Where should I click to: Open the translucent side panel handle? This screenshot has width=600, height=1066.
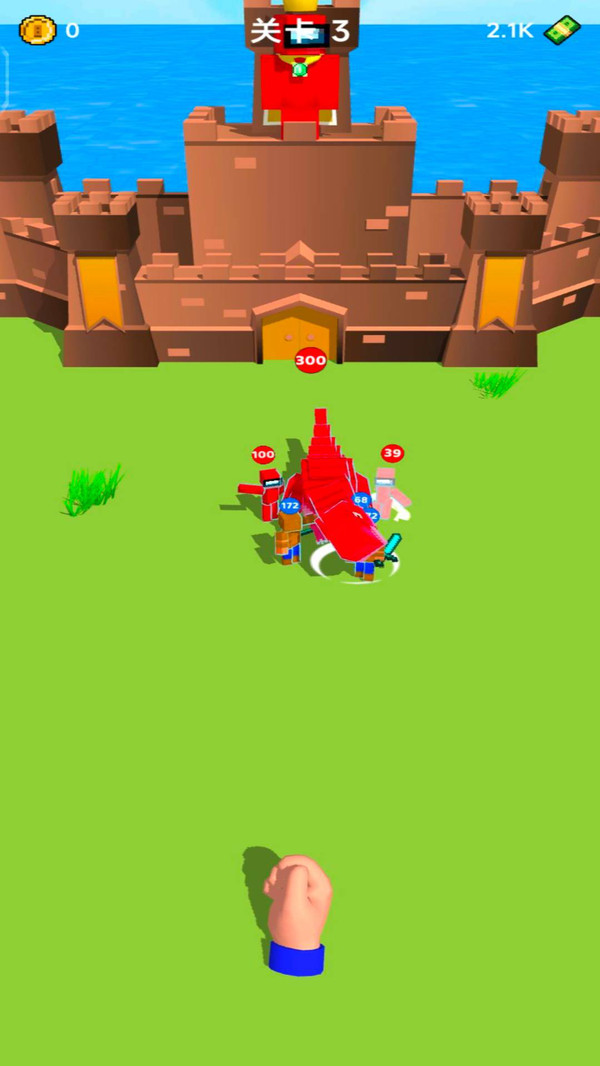[x=4, y=77]
